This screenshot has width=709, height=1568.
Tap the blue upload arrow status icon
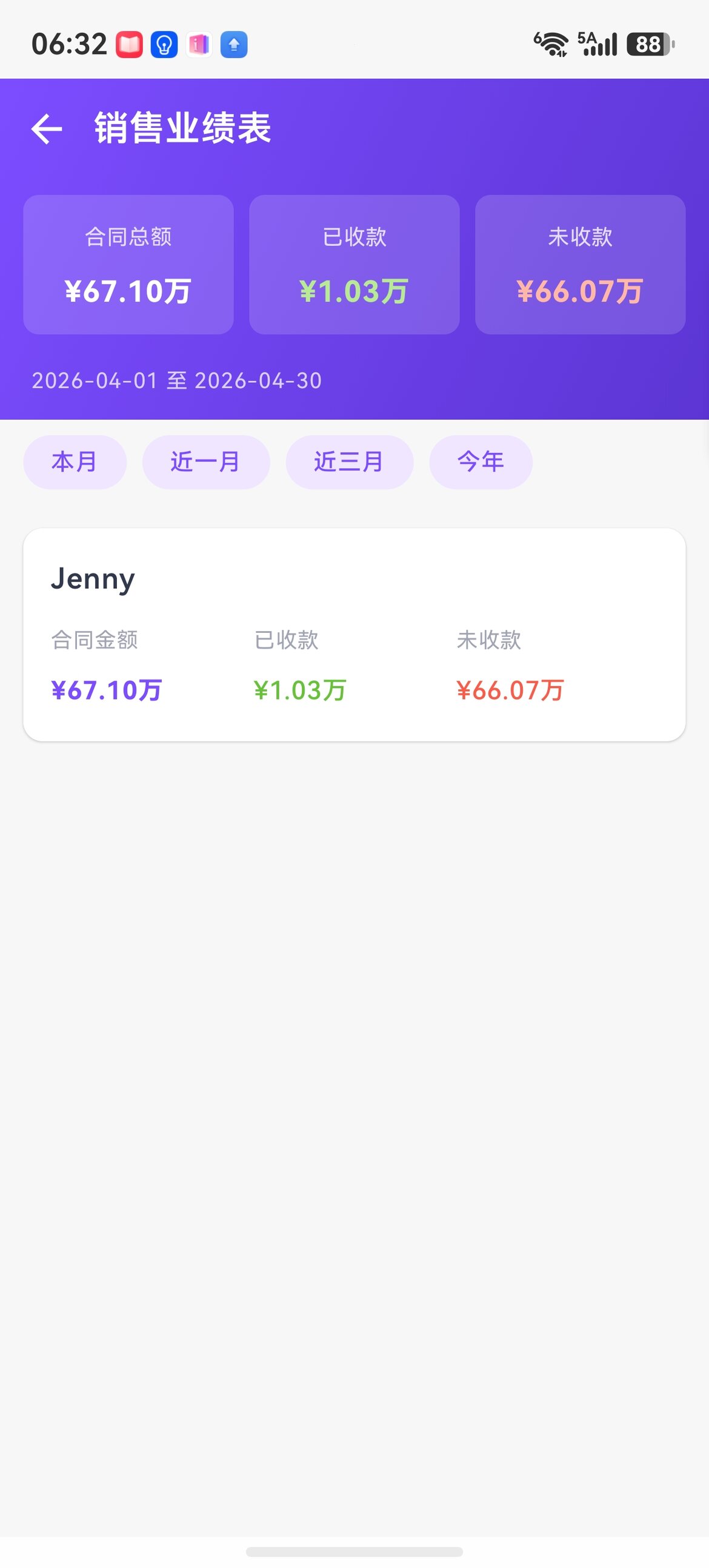click(x=234, y=44)
